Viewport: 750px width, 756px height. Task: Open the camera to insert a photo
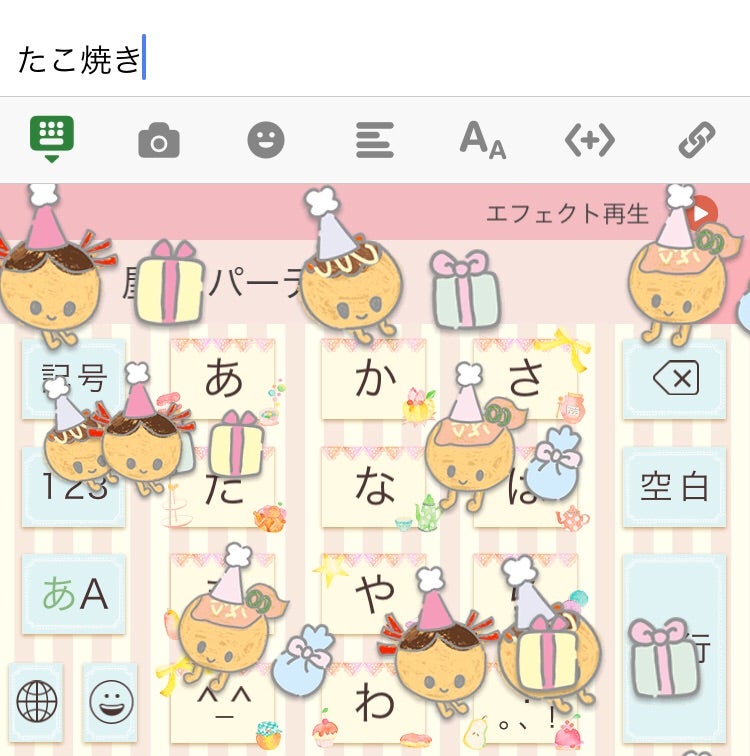tap(158, 141)
